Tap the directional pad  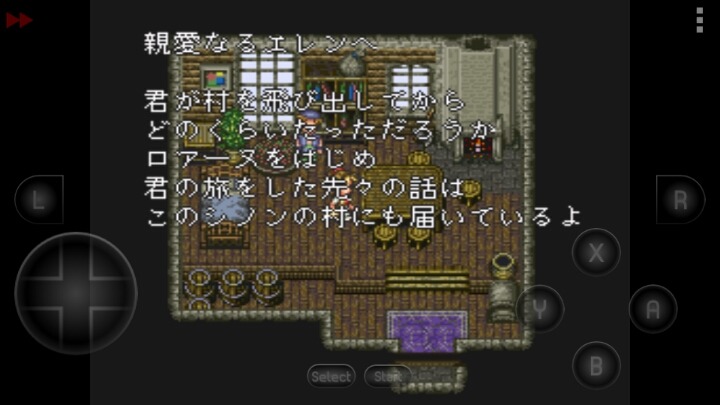[76, 293]
